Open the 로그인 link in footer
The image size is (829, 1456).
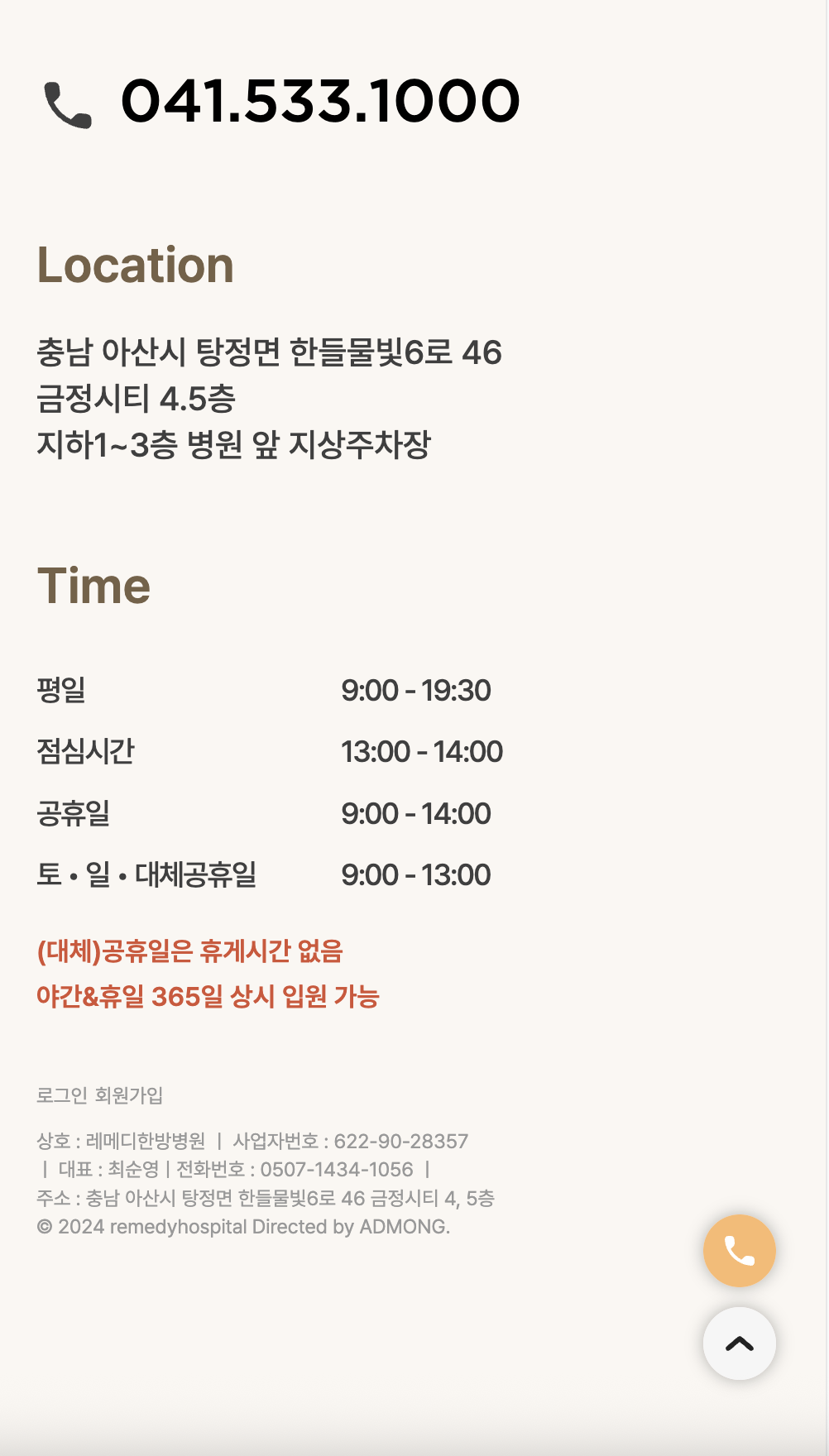pyautogui.click(x=62, y=1095)
